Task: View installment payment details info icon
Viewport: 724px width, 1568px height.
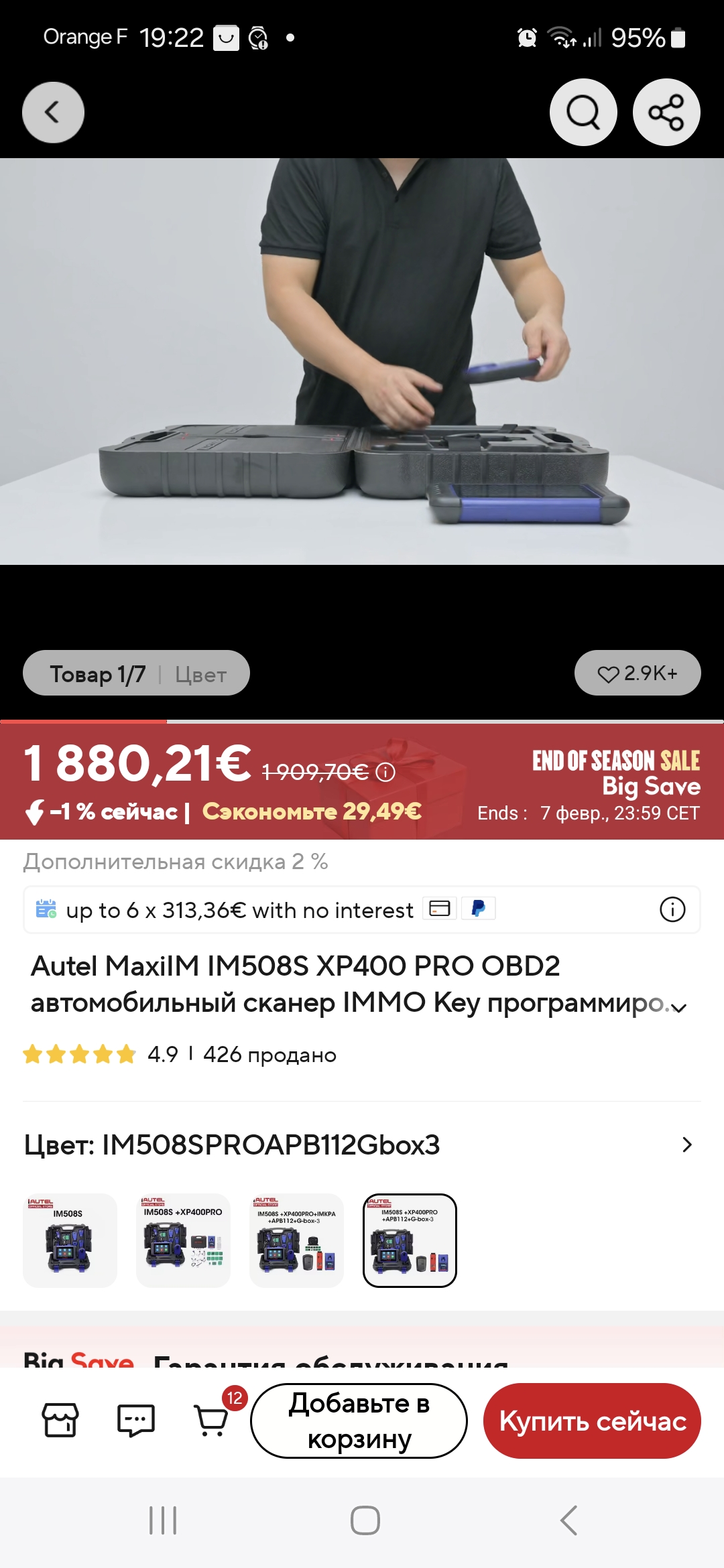Action: (672, 910)
